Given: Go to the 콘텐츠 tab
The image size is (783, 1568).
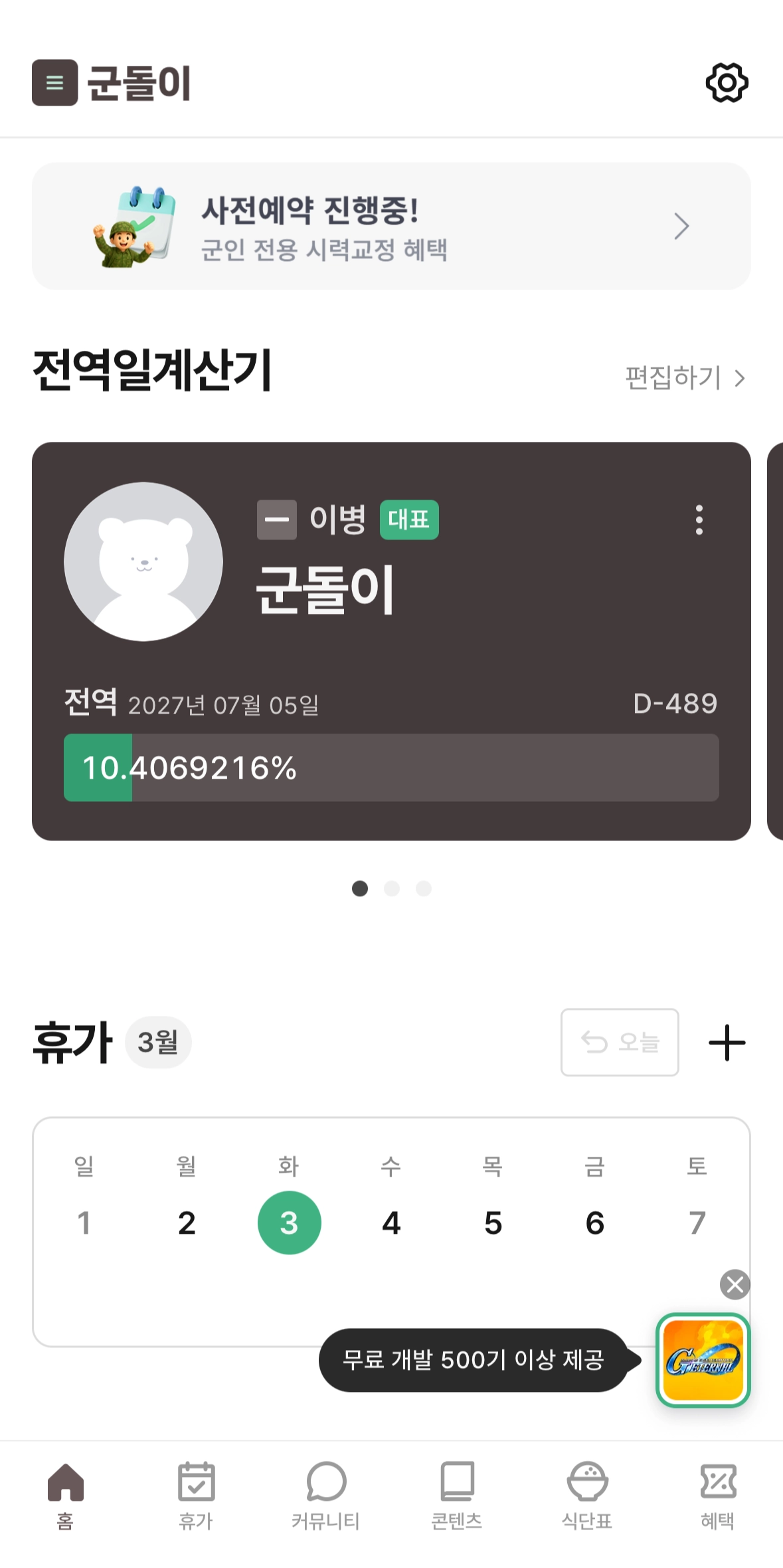Looking at the screenshot, I should pyautogui.click(x=457, y=1495).
